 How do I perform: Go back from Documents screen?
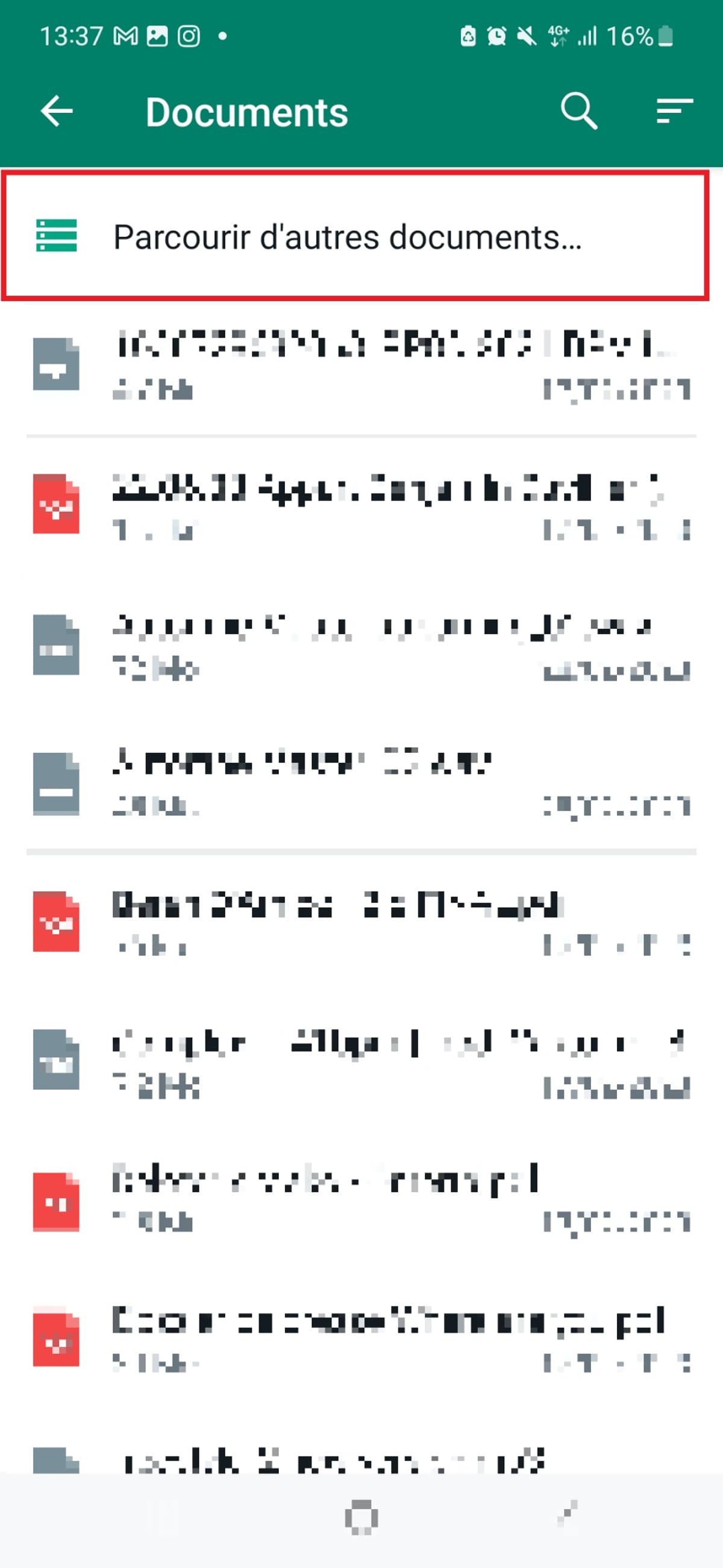pos(57,112)
